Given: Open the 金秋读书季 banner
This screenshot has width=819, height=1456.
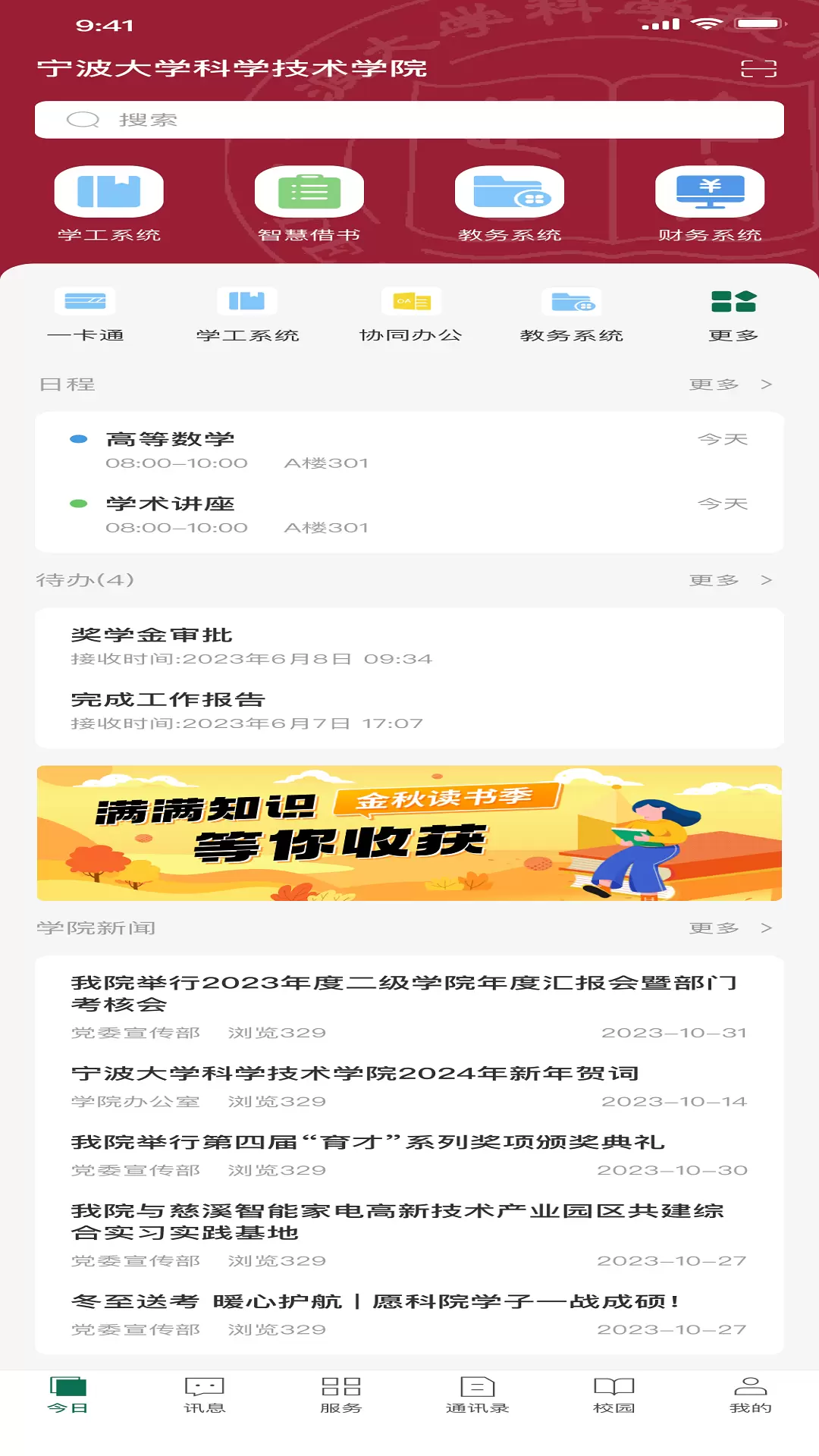Looking at the screenshot, I should (409, 833).
